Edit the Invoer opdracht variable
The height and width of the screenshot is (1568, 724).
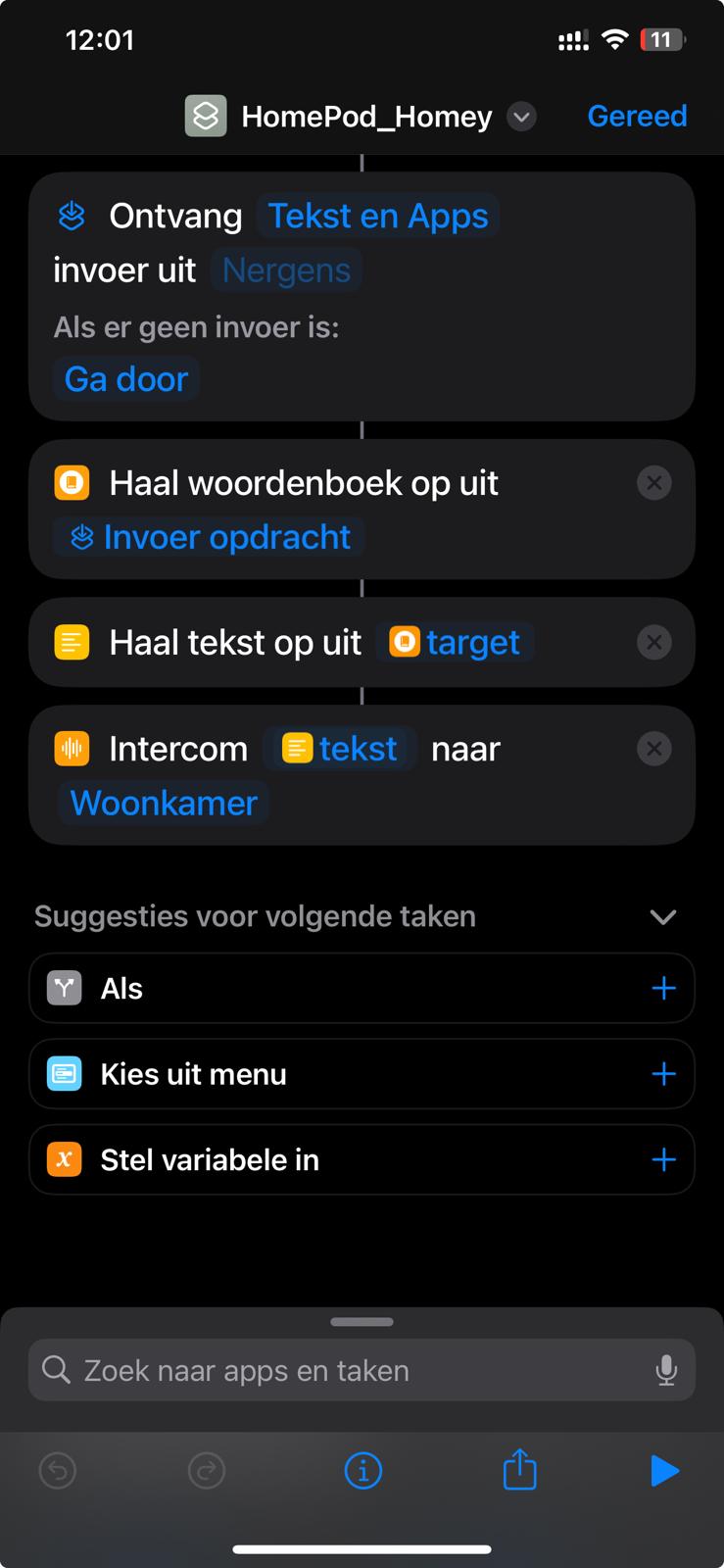(x=210, y=537)
